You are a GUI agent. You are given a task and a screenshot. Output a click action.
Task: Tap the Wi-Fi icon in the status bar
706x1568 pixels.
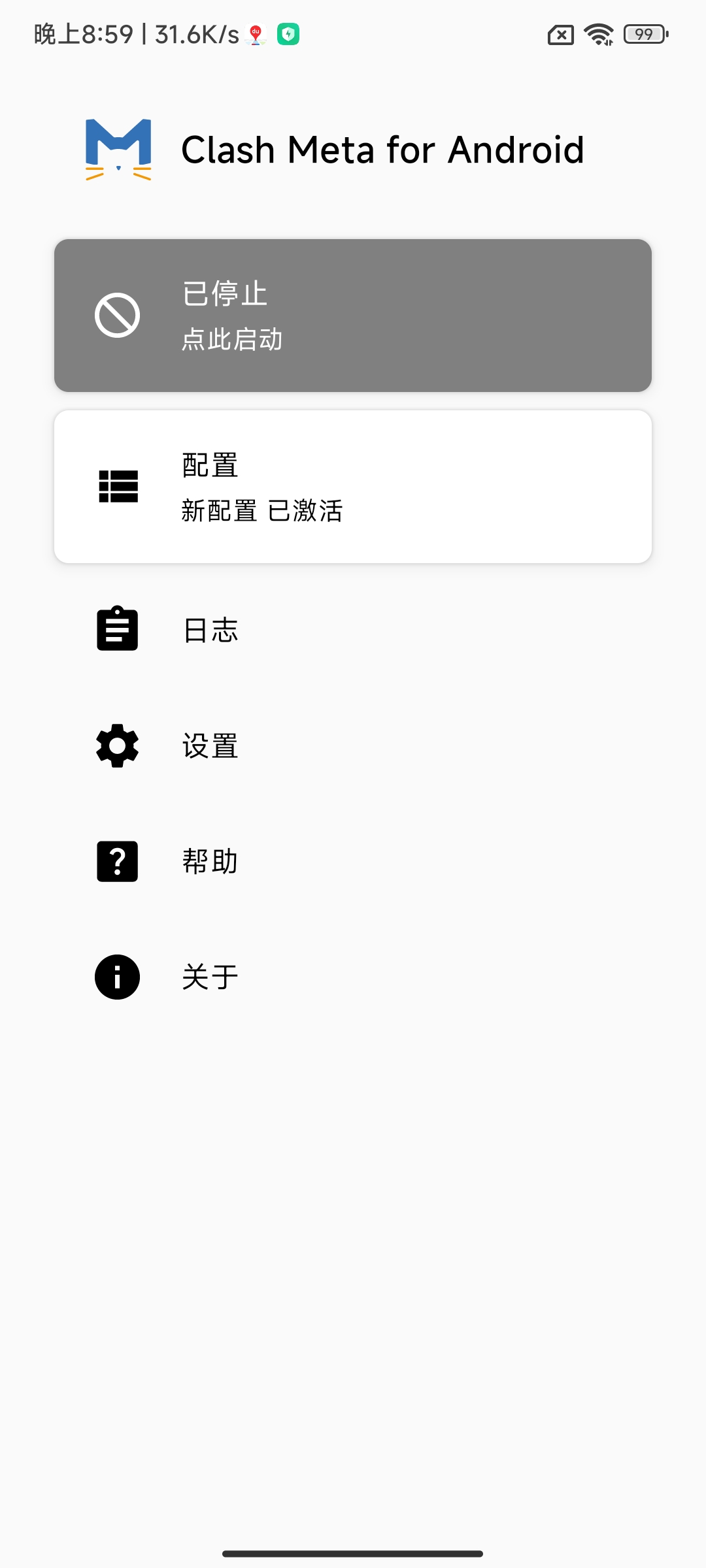tap(597, 35)
